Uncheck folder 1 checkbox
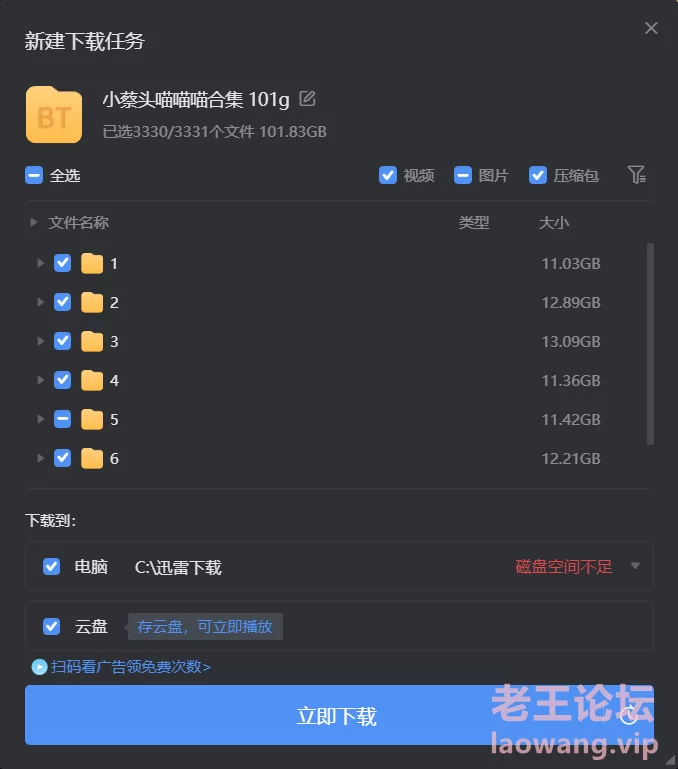The height and width of the screenshot is (769, 678). [62, 263]
